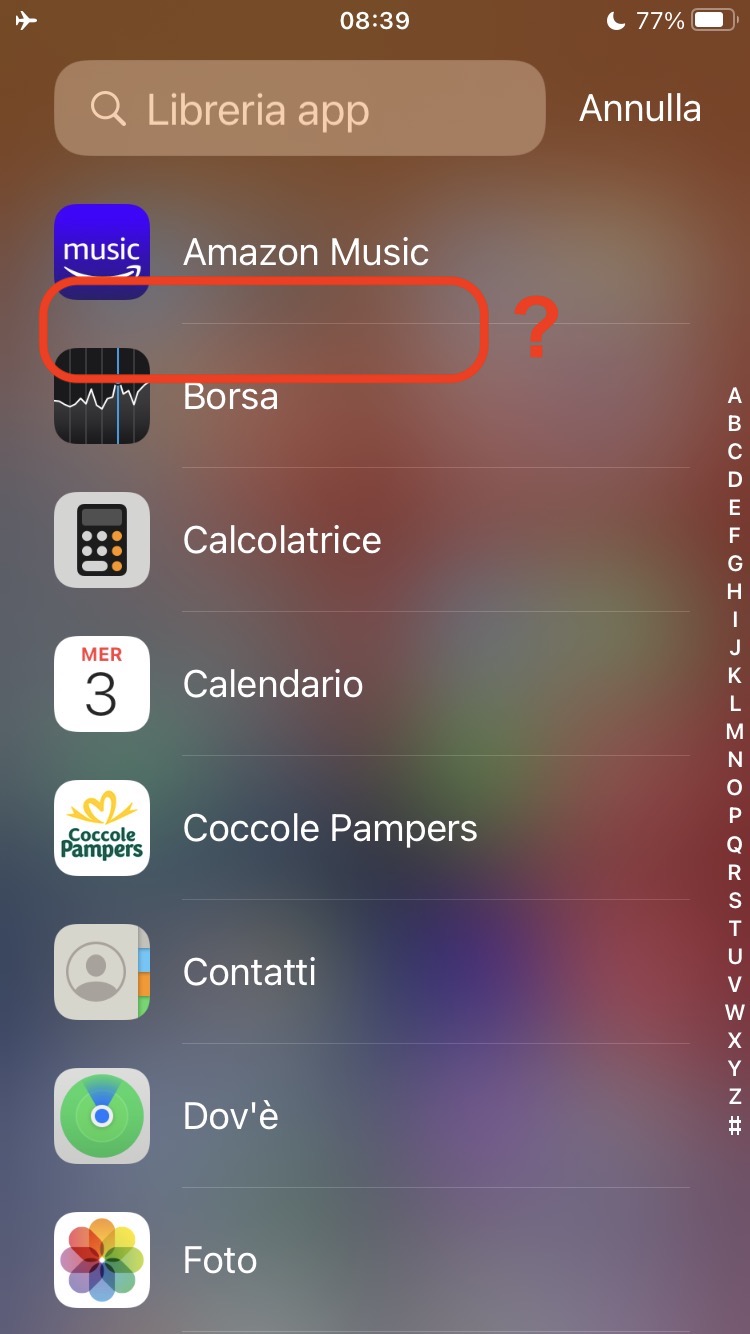Tap the Libreria app search field
The height and width of the screenshot is (1334, 750).
pos(300,109)
